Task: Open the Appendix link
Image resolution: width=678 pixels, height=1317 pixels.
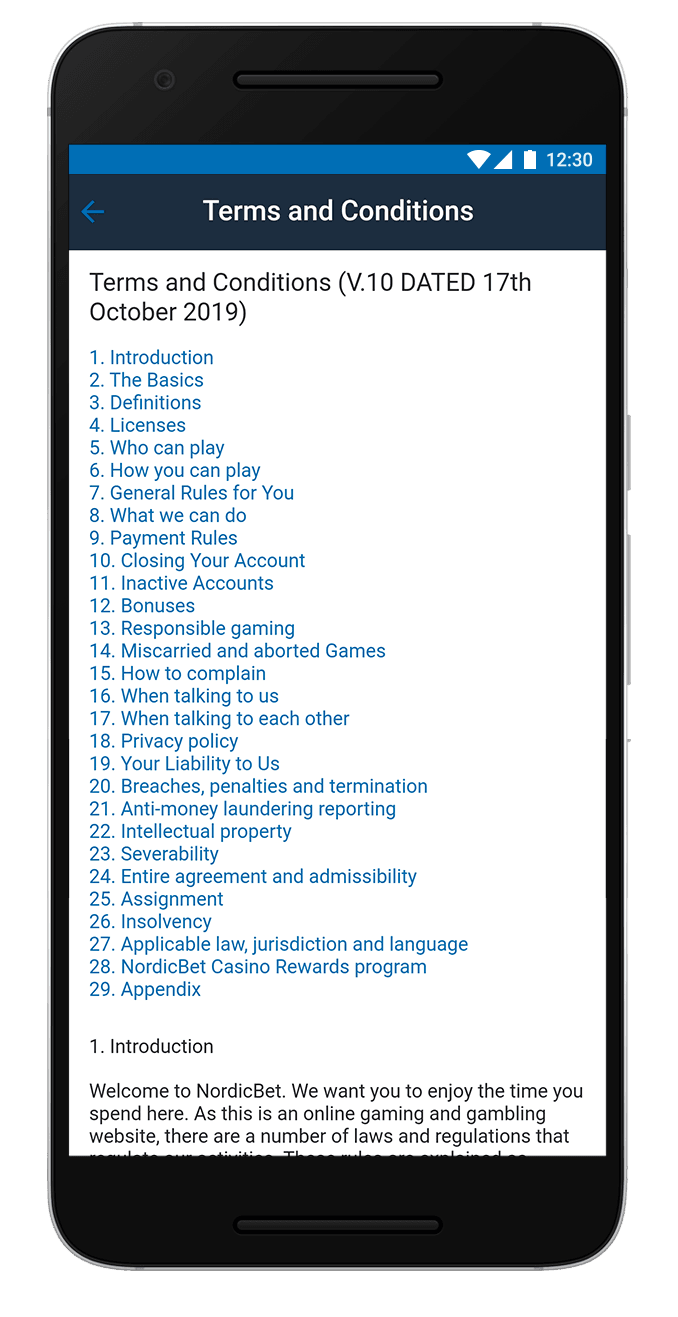Action: point(145,989)
